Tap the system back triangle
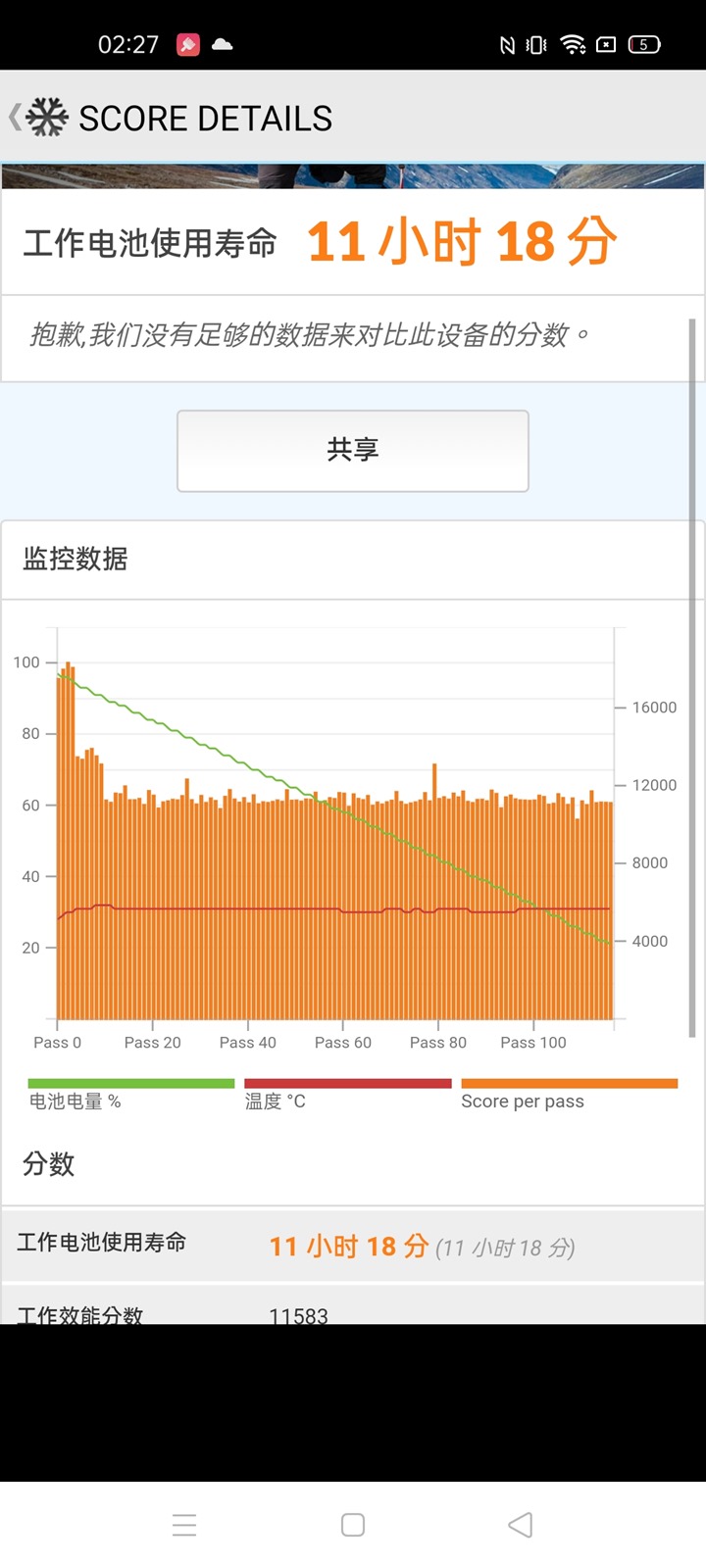 521,1525
